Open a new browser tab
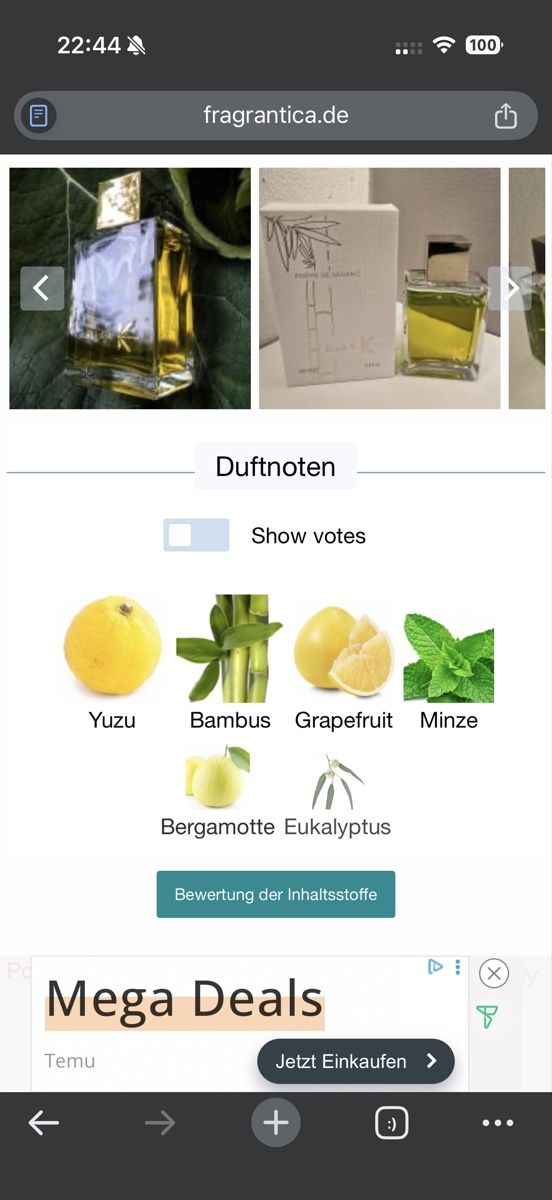The height and width of the screenshot is (1200, 552). [276, 1123]
